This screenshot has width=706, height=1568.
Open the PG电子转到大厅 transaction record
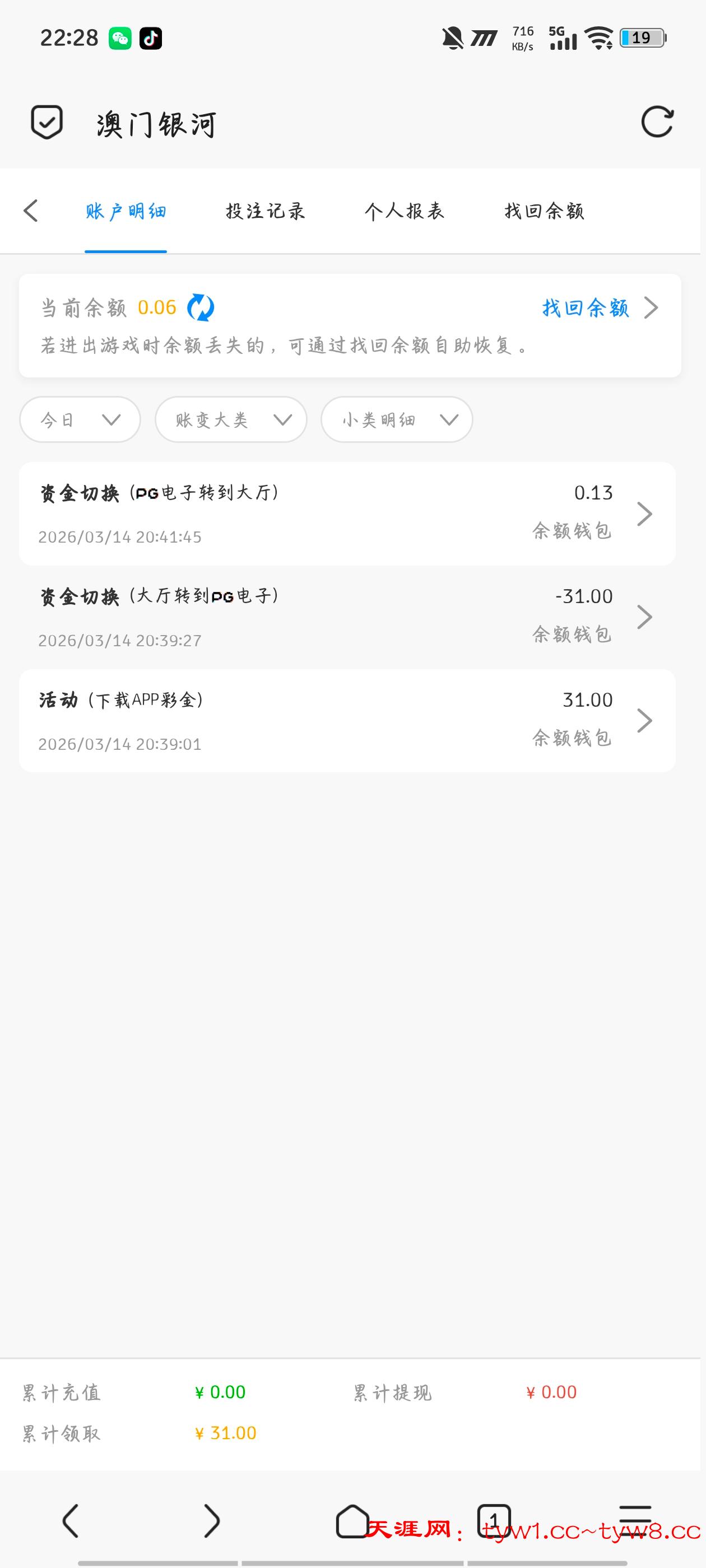coord(347,514)
